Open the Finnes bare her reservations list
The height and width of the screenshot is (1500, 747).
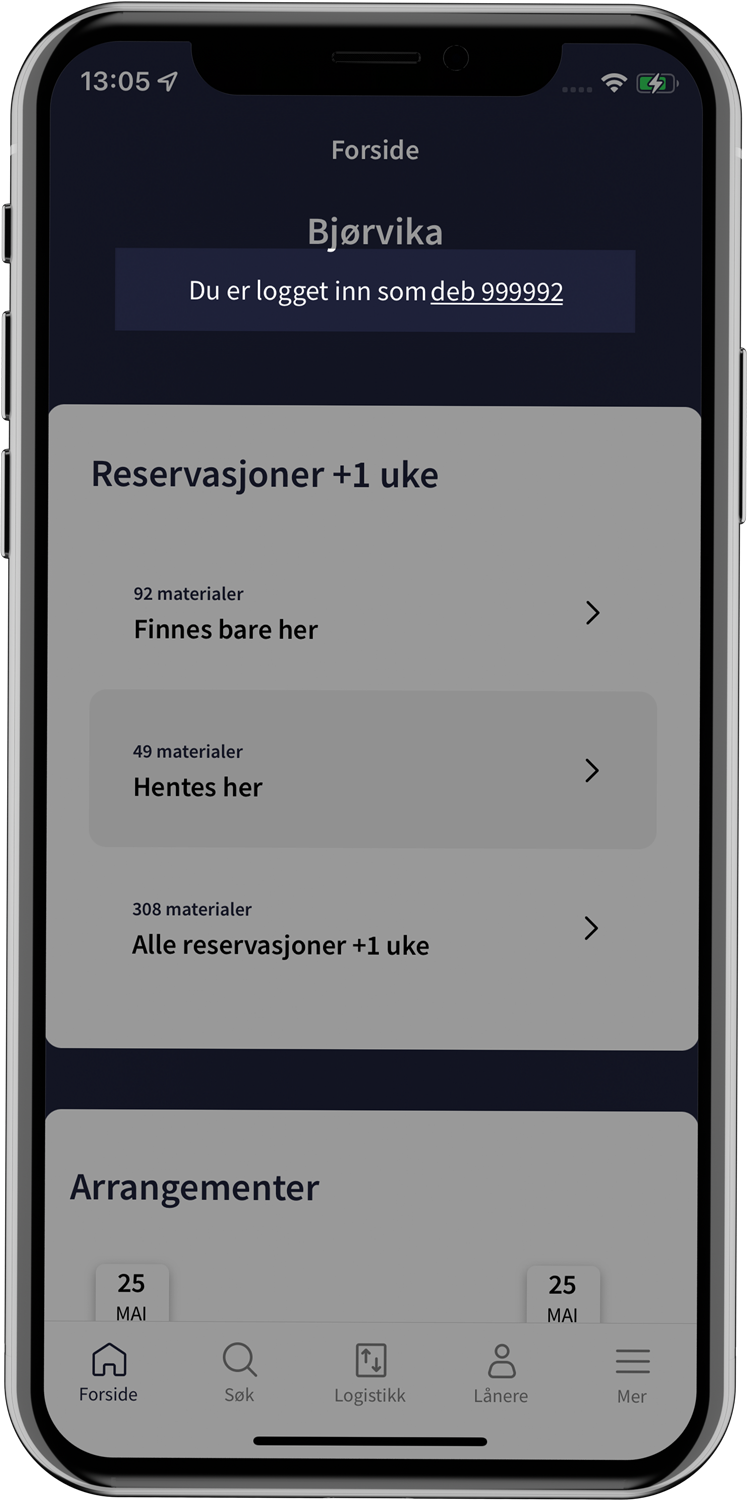pos(372,613)
